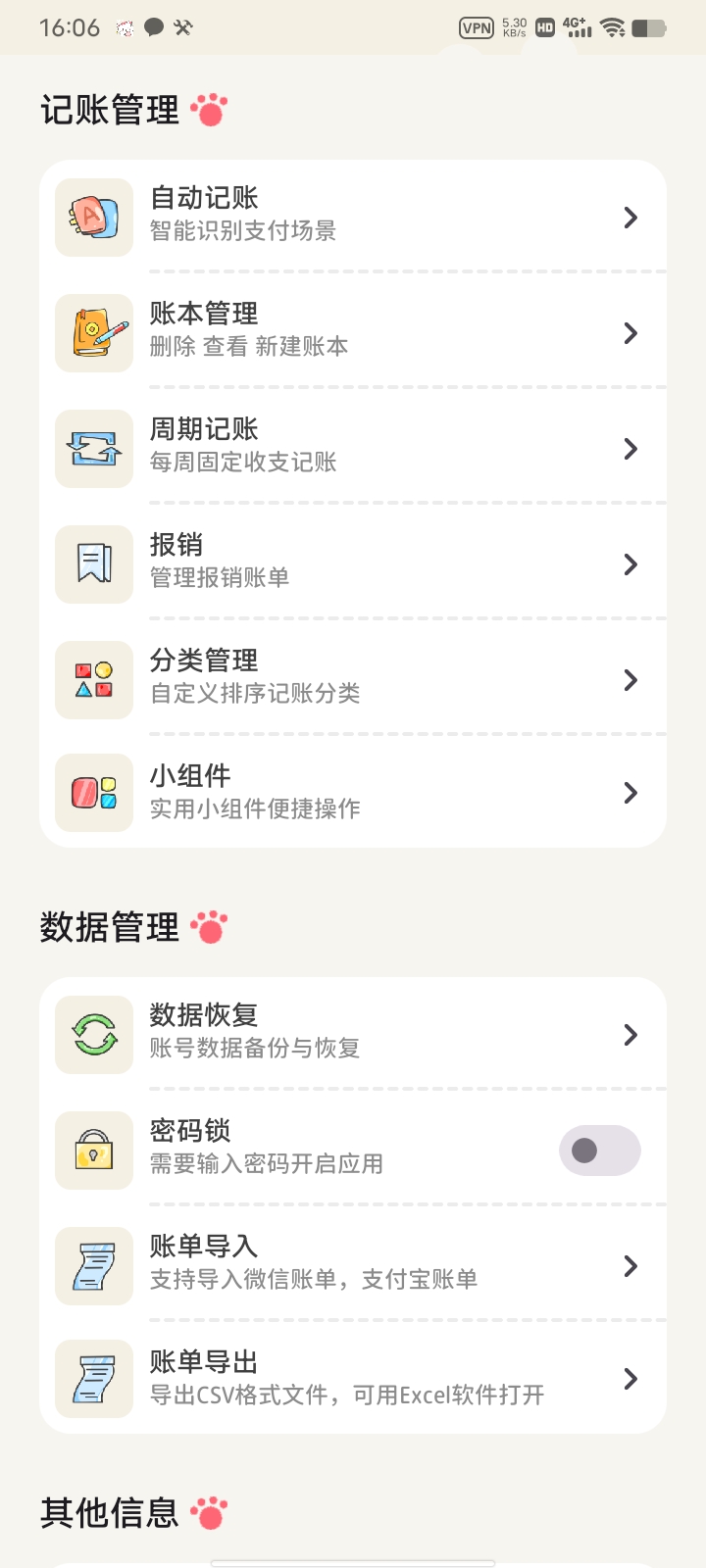Go to 账本管理 ledger management
The height and width of the screenshot is (1568, 706).
coord(353,332)
